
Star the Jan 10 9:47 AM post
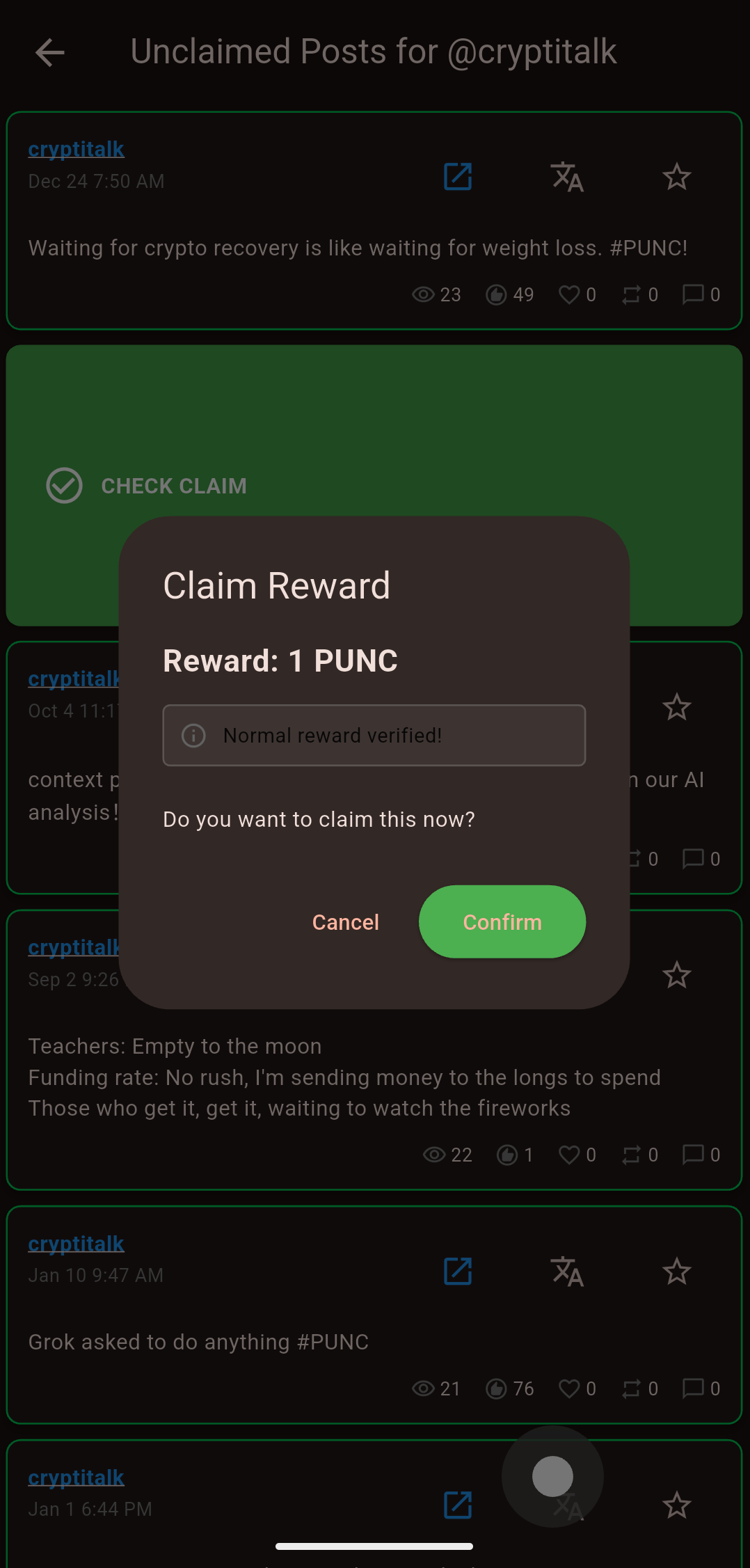(x=676, y=1272)
